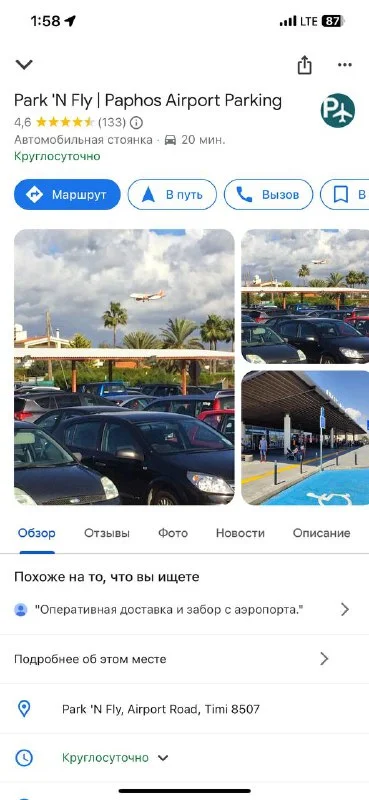Select the Описание tab
The height and width of the screenshot is (800, 369).
[x=322, y=533]
